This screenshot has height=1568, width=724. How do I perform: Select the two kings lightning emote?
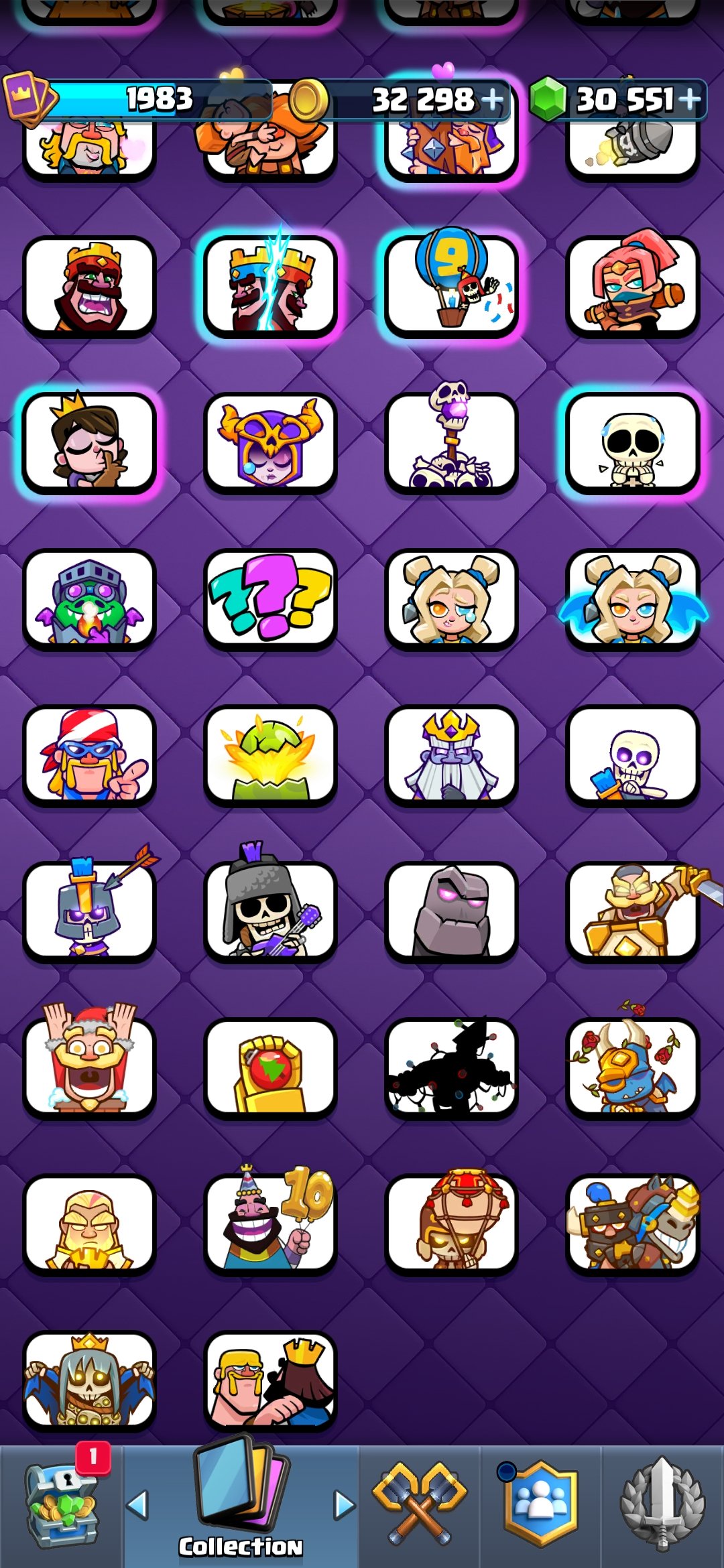tap(270, 286)
